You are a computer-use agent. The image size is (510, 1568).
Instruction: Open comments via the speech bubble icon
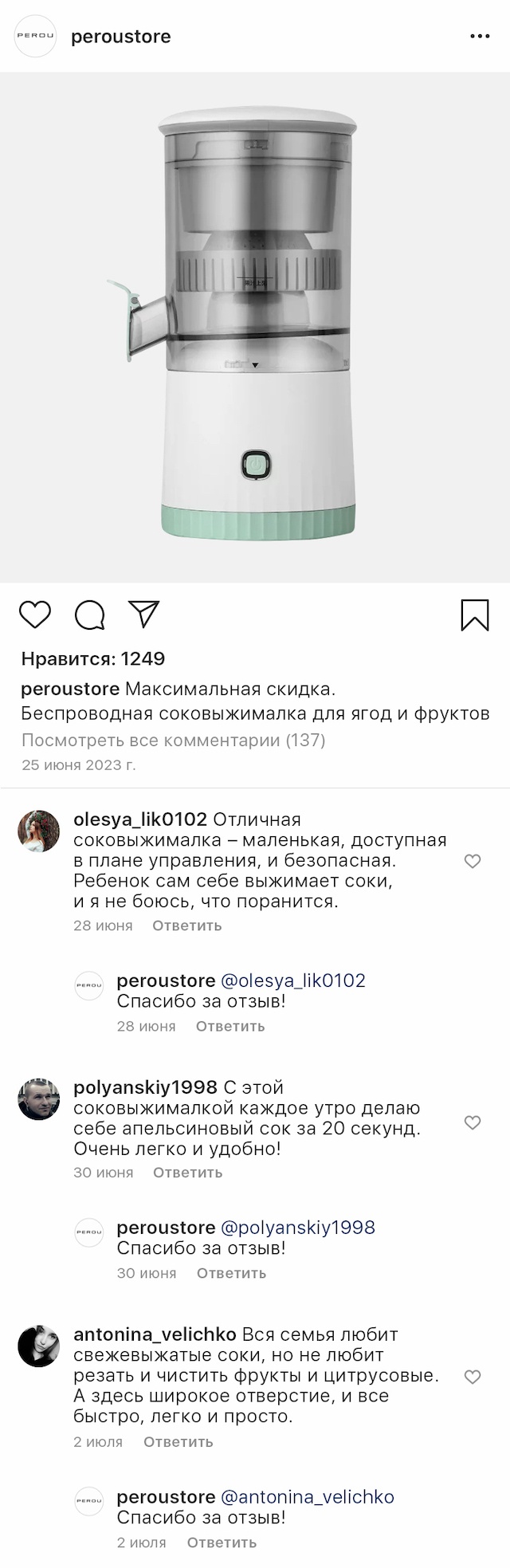90,615
